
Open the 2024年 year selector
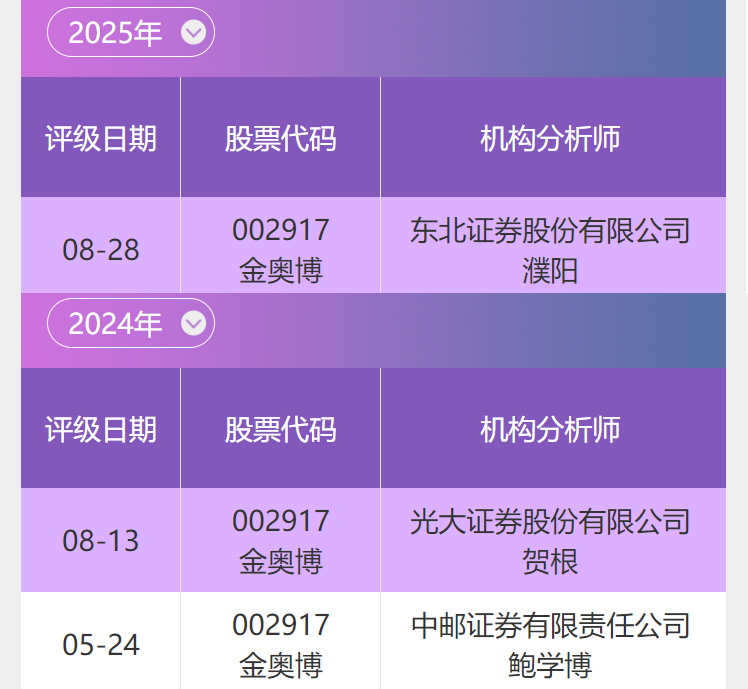[x=131, y=323]
